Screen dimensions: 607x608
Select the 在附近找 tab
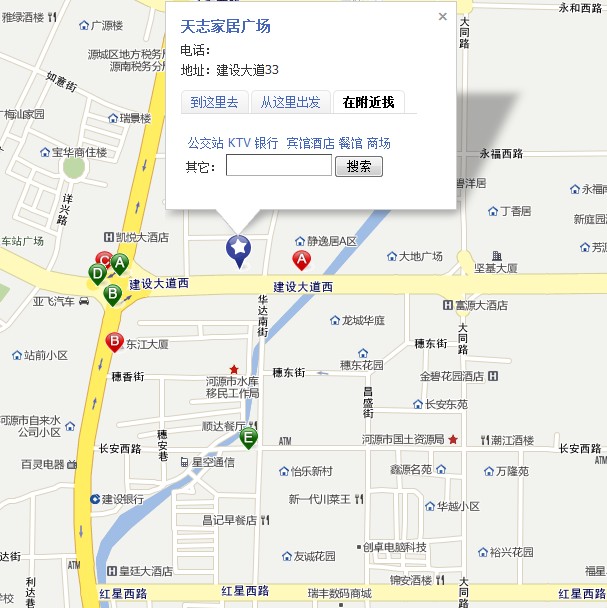coord(368,102)
